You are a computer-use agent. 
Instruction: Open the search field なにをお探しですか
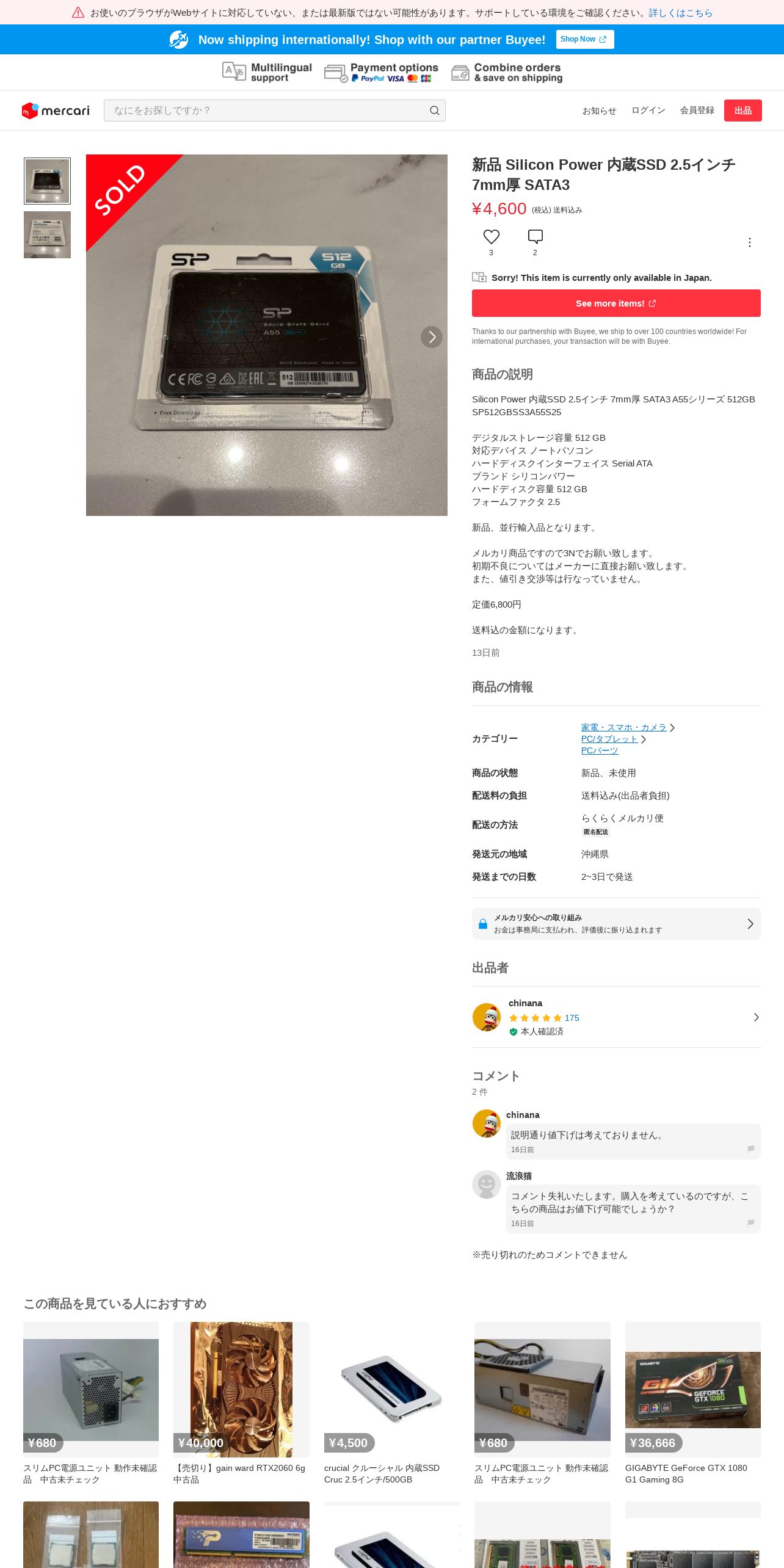(x=274, y=111)
